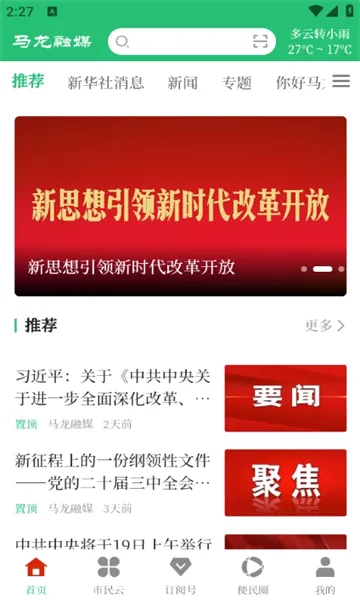
Task: Open the article 习近平：关于《中共中央关于进一步全面深化改革
Action: 181,398
